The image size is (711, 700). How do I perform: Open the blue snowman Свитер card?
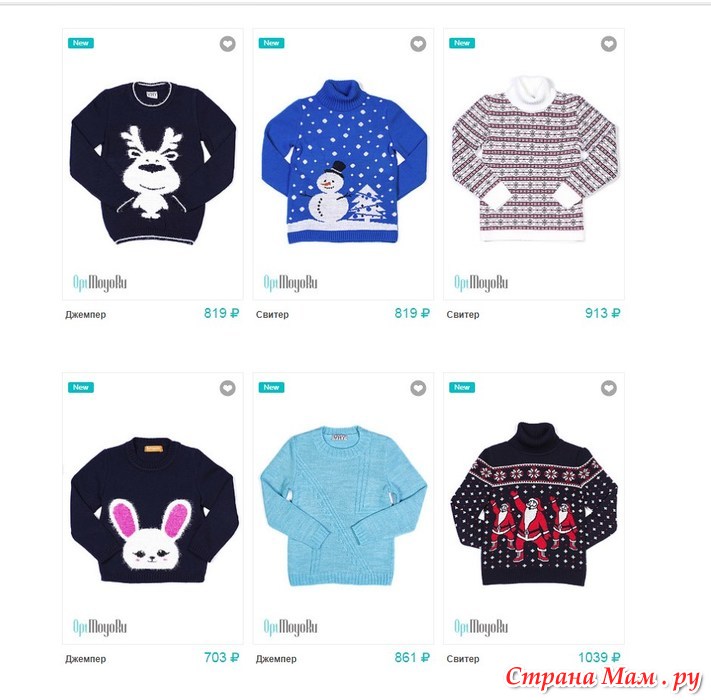[x=343, y=165]
